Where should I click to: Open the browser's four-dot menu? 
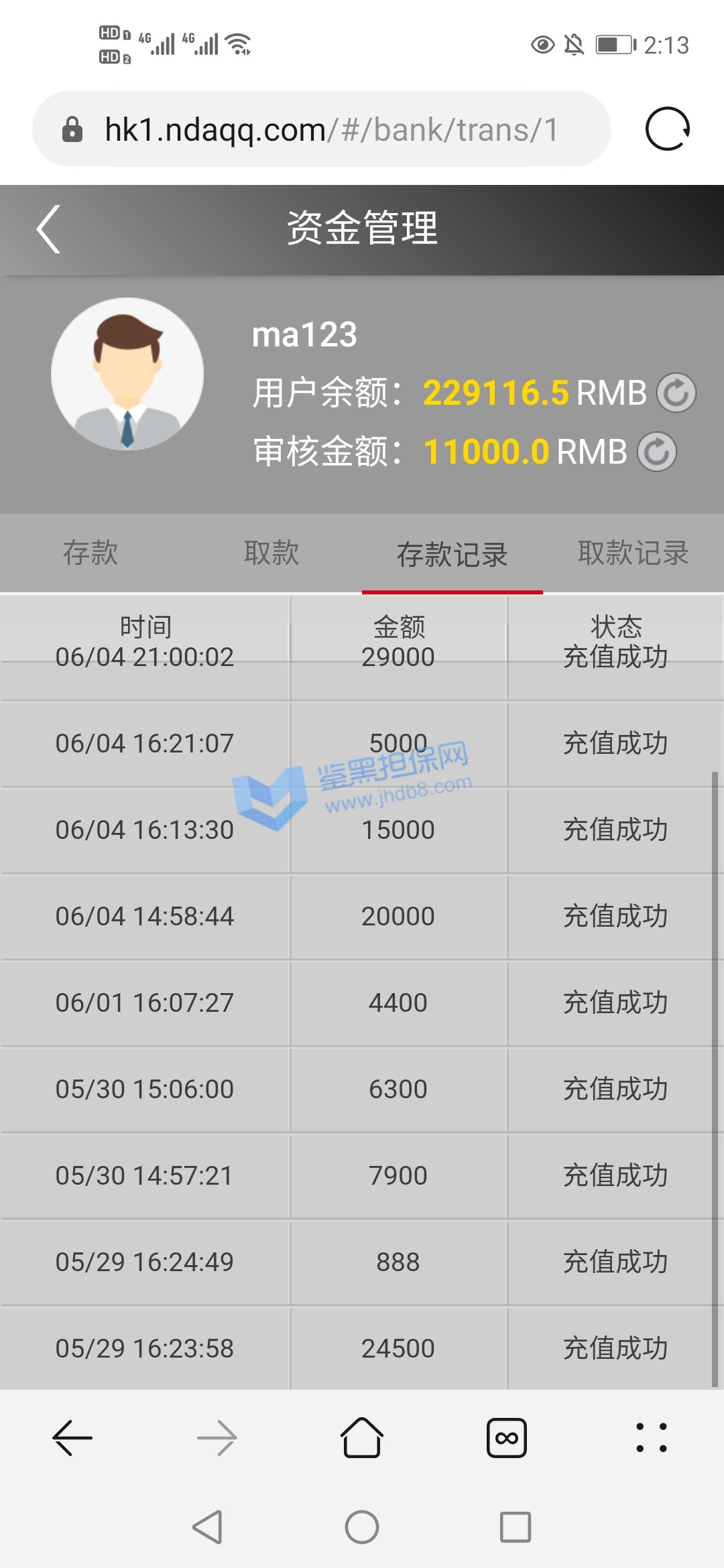coord(652,1438)
